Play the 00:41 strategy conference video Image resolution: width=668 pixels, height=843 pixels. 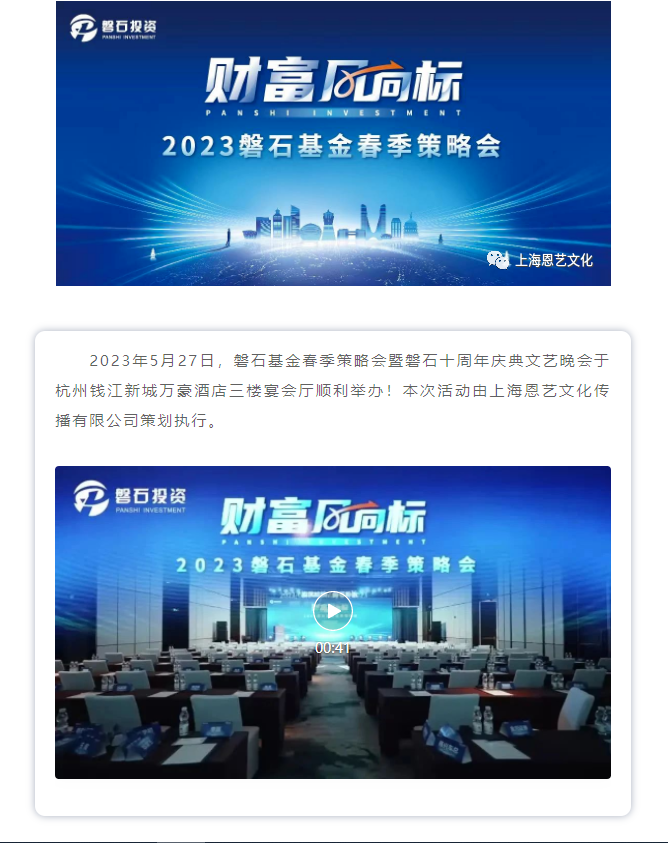[333, 611]
